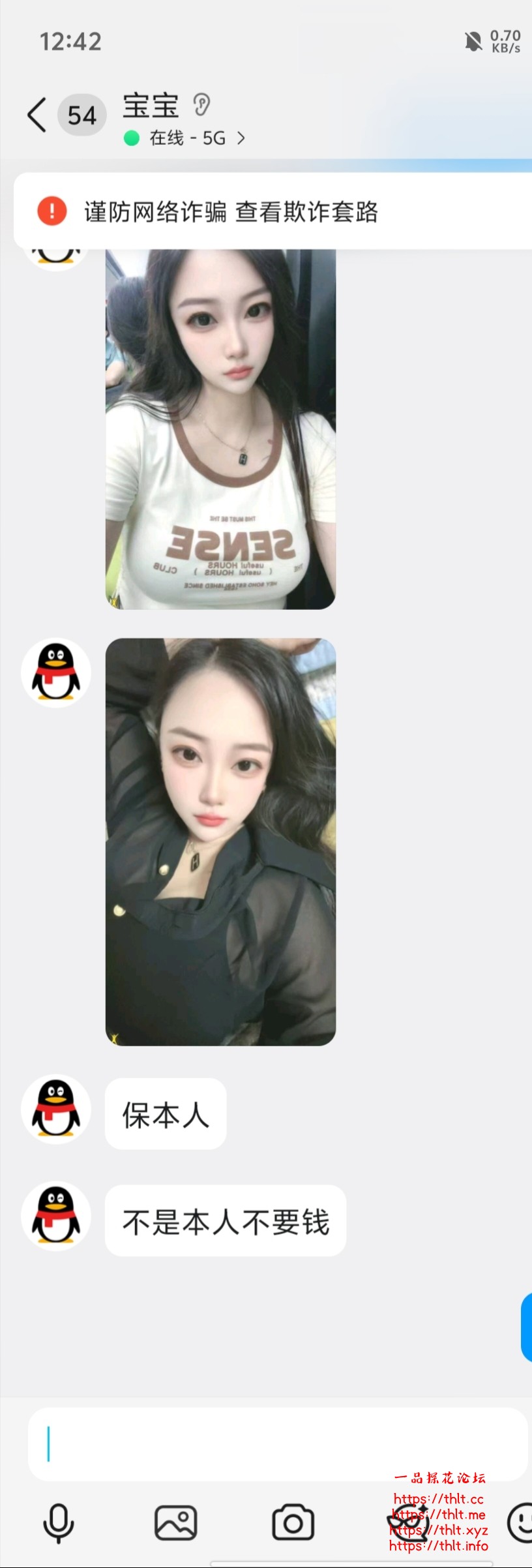Go back to the message list

point(37,115)
